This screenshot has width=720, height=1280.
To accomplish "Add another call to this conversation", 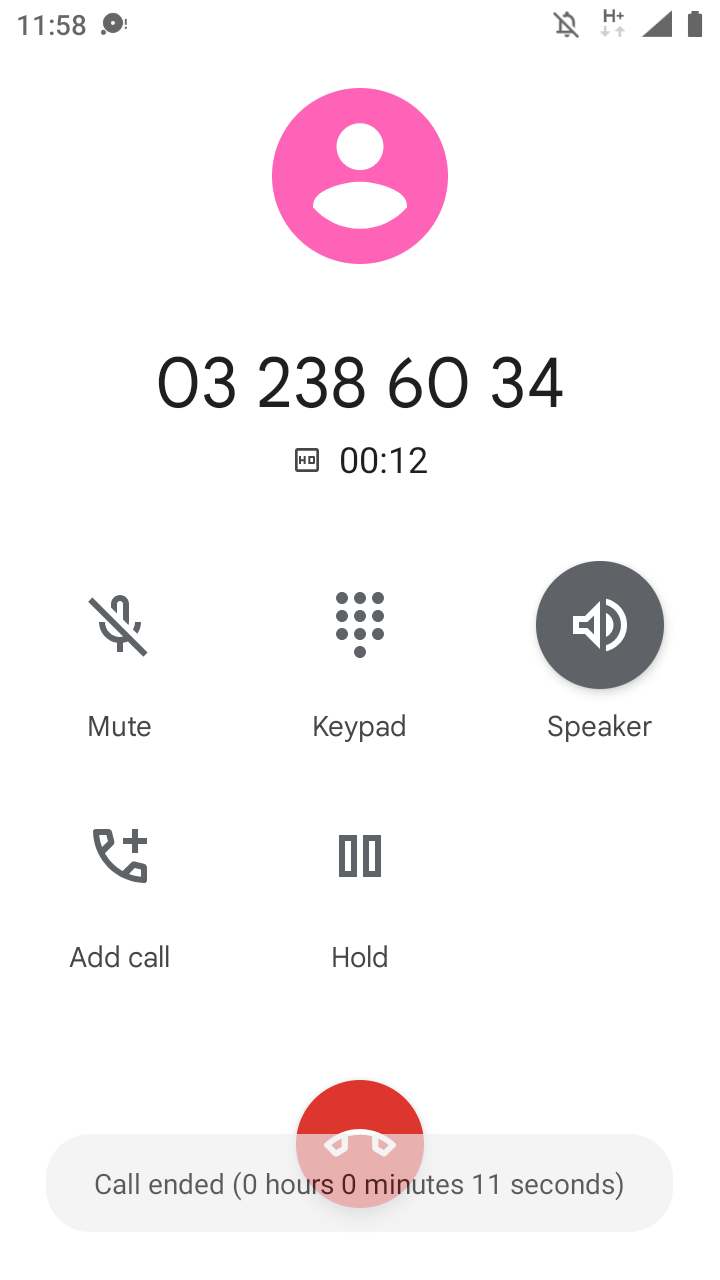I will (120, 857).
